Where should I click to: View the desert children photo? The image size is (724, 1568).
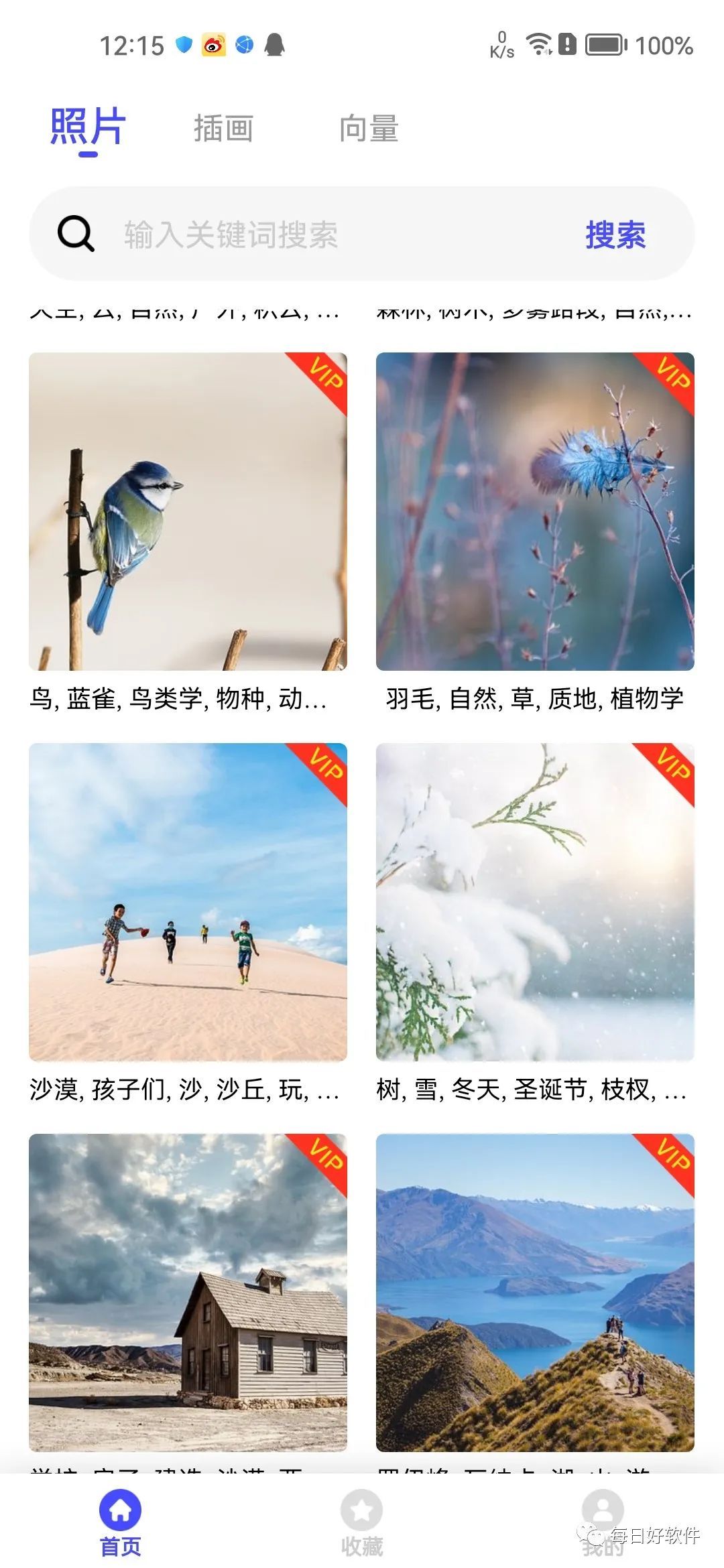tap(188, 901)
